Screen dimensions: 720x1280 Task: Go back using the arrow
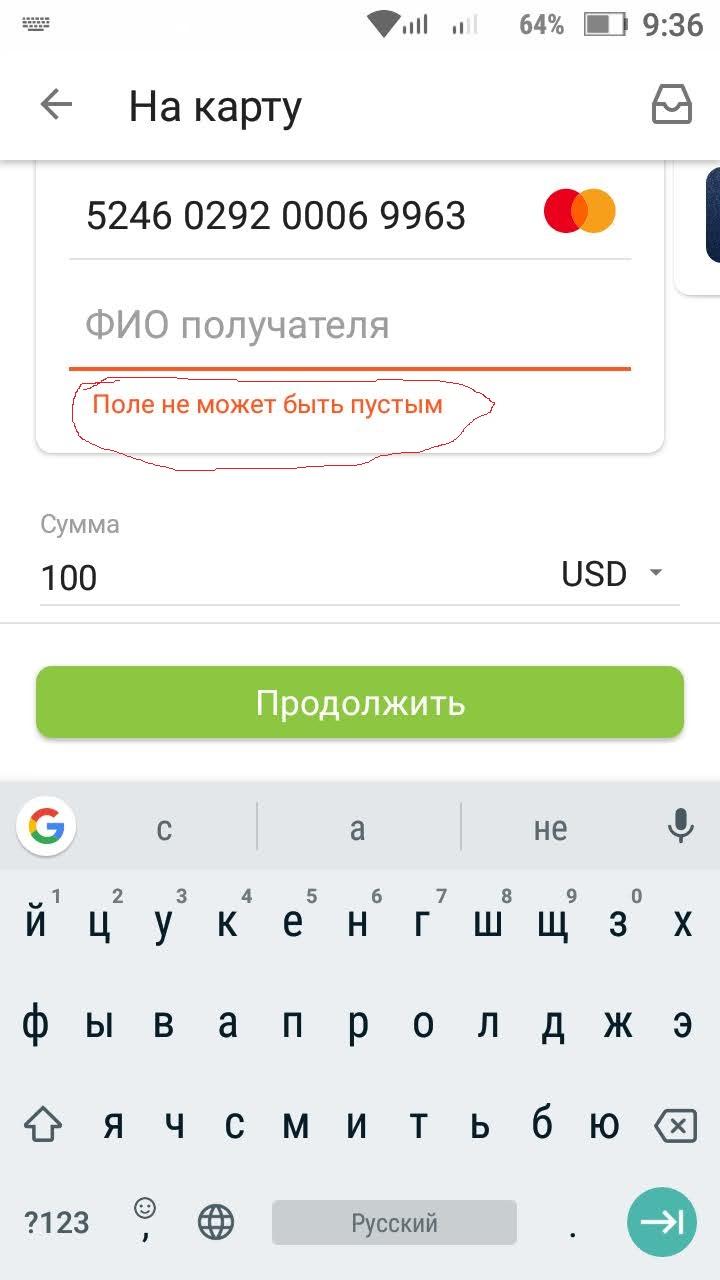pos(56,105)
